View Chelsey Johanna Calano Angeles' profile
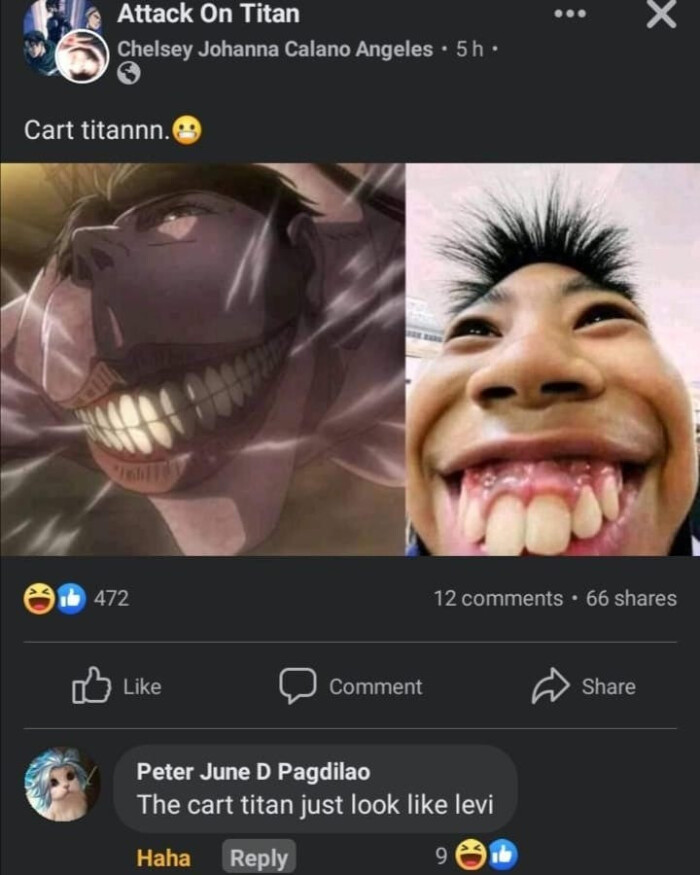Viewport: 700px width, 875px height. click(275, 48)
